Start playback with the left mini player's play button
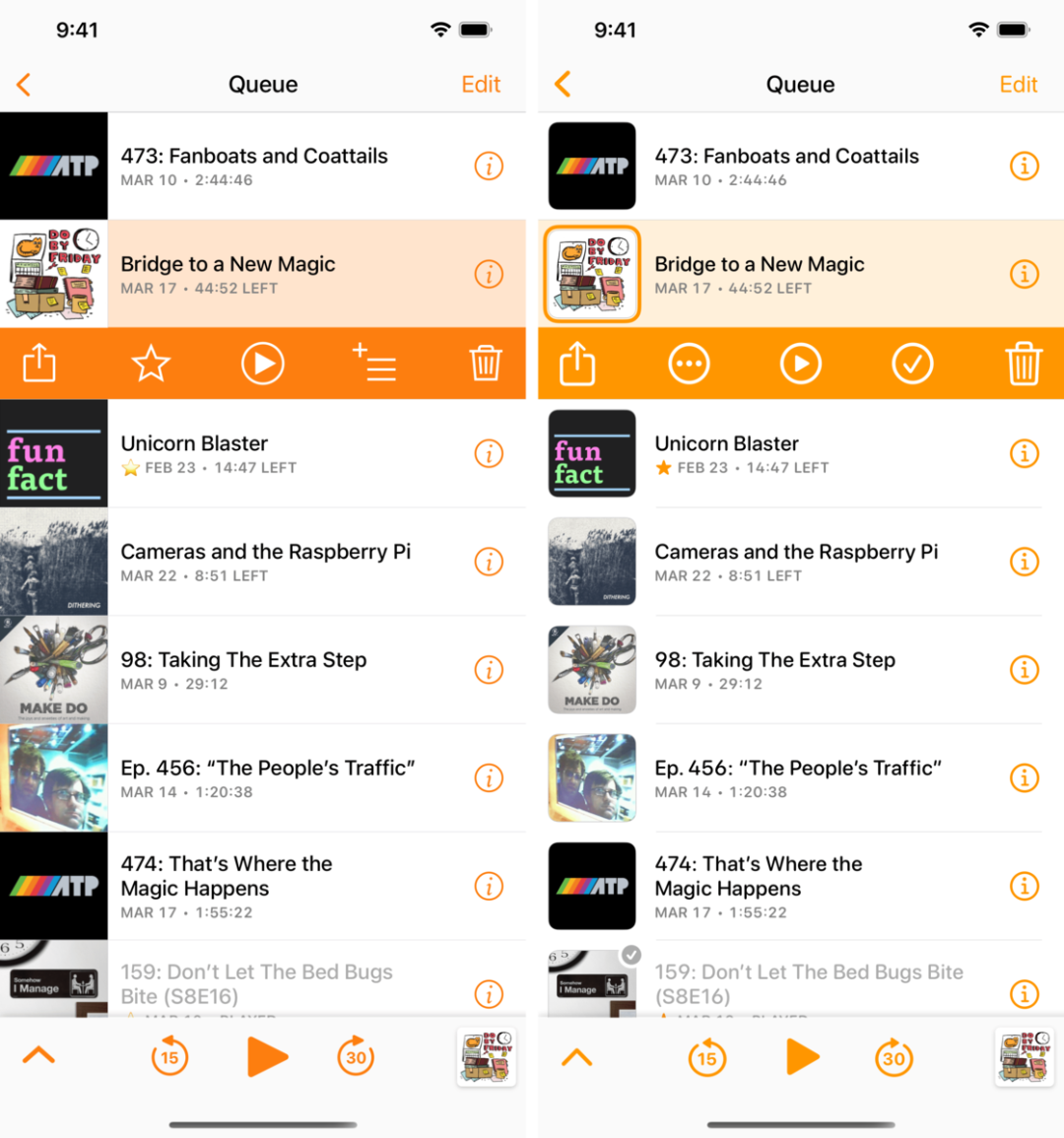 [x=266, y=1057]
